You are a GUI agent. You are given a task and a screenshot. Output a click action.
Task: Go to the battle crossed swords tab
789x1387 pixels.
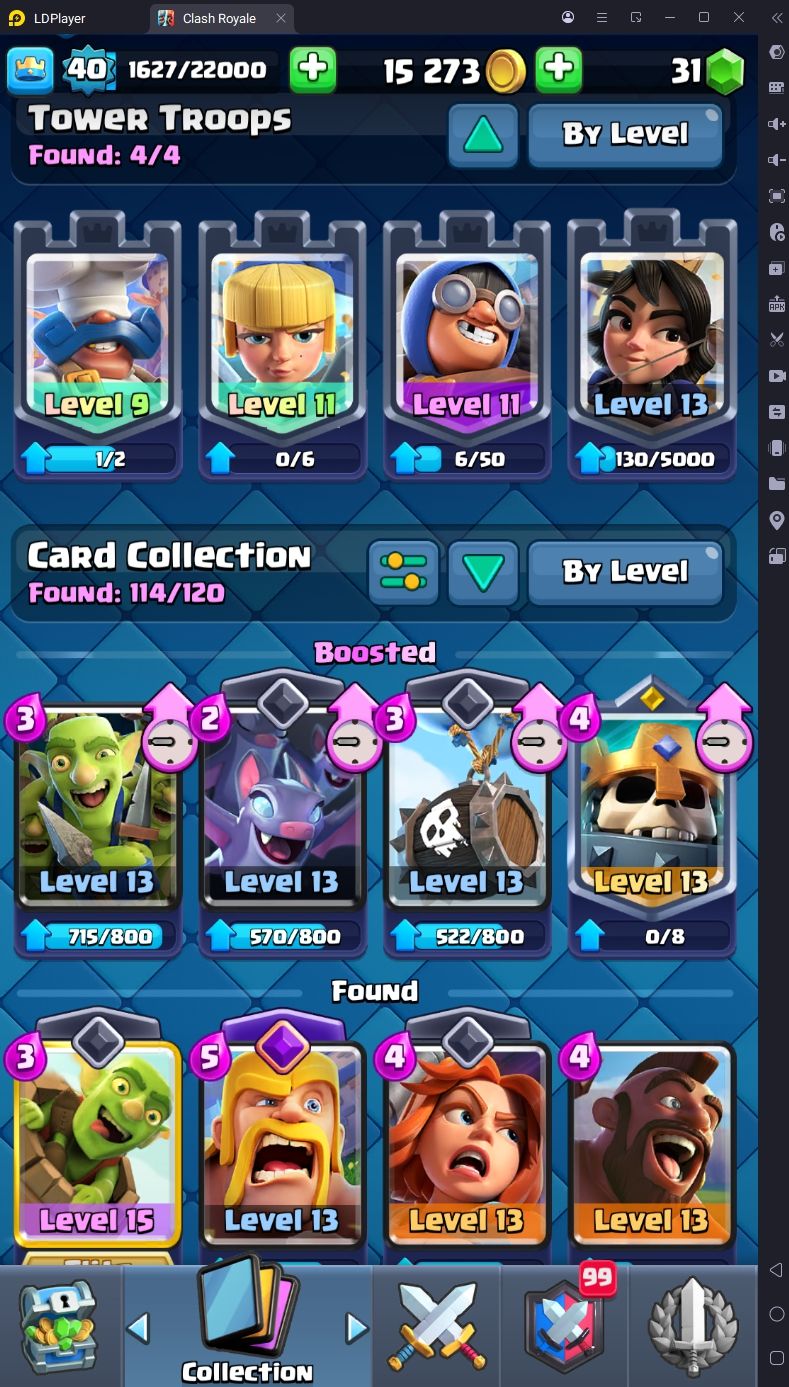tap(436, 1326)
